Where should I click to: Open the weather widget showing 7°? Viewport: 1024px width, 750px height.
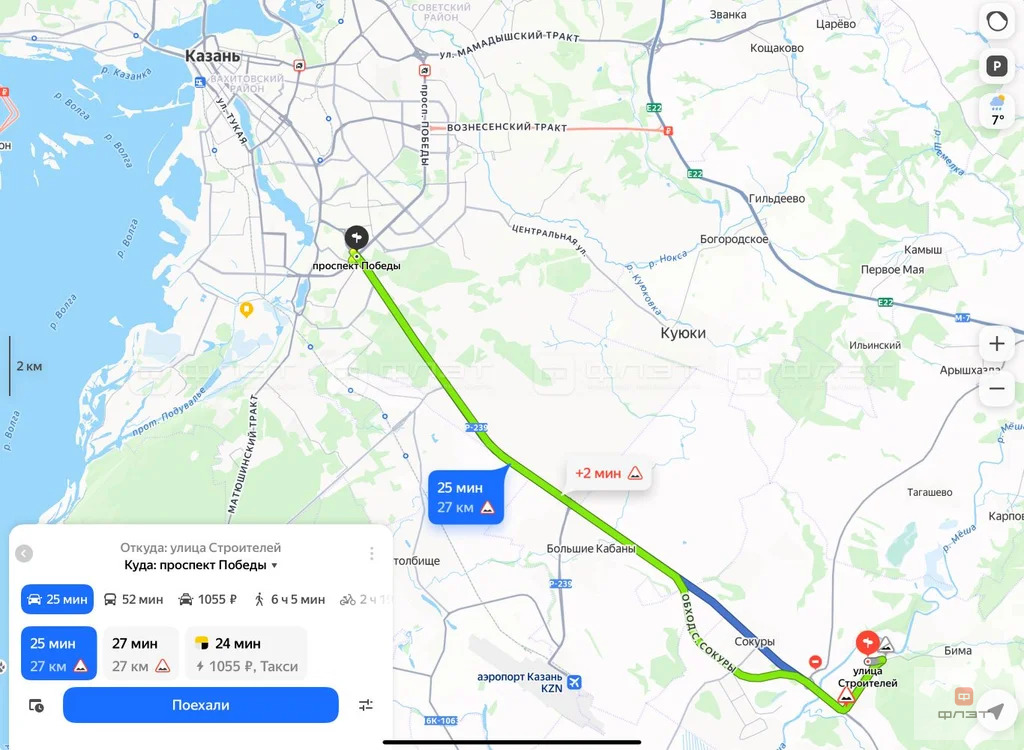pos(997,110)
